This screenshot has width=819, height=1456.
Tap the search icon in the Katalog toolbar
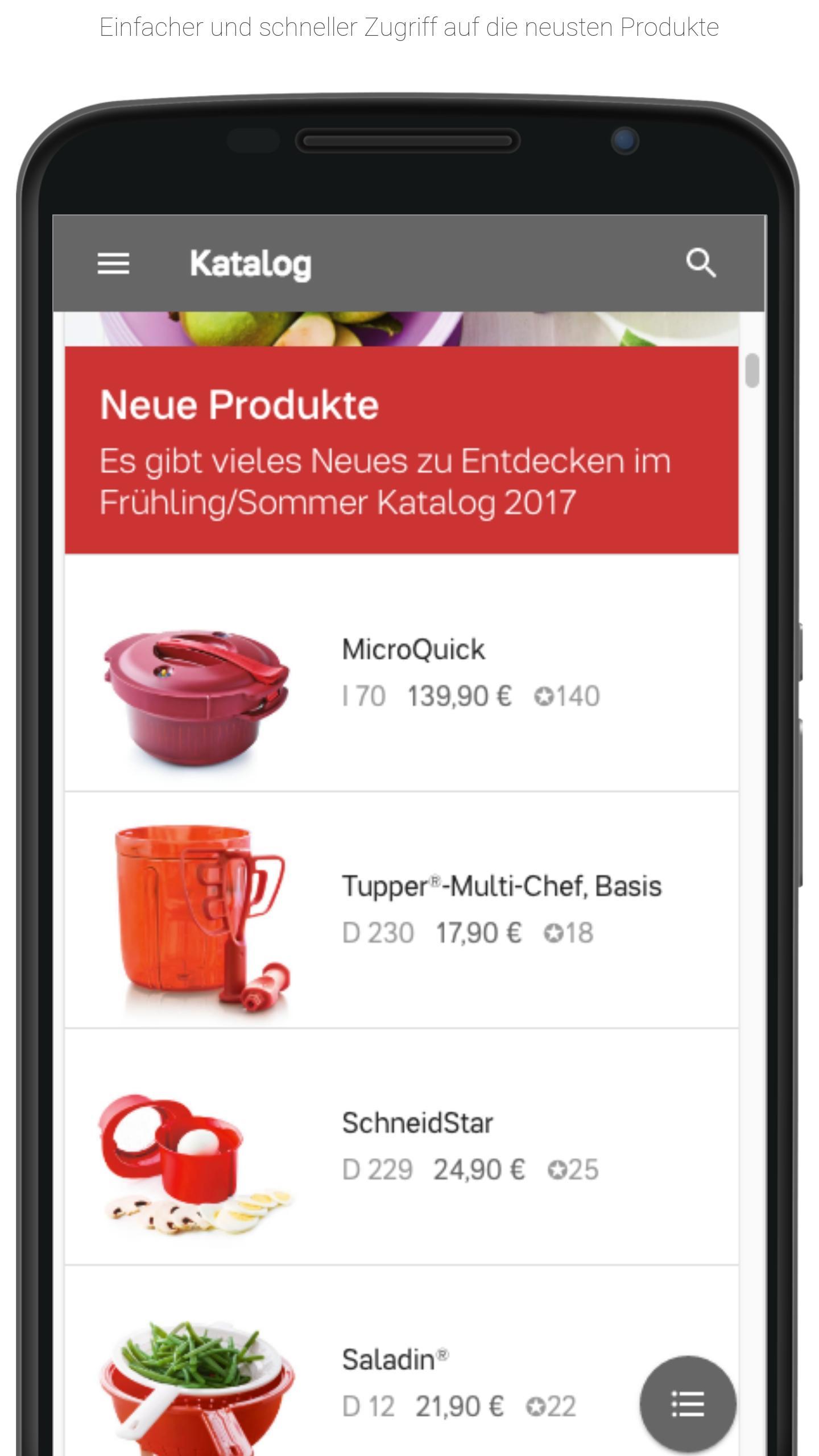coord(701,263)
